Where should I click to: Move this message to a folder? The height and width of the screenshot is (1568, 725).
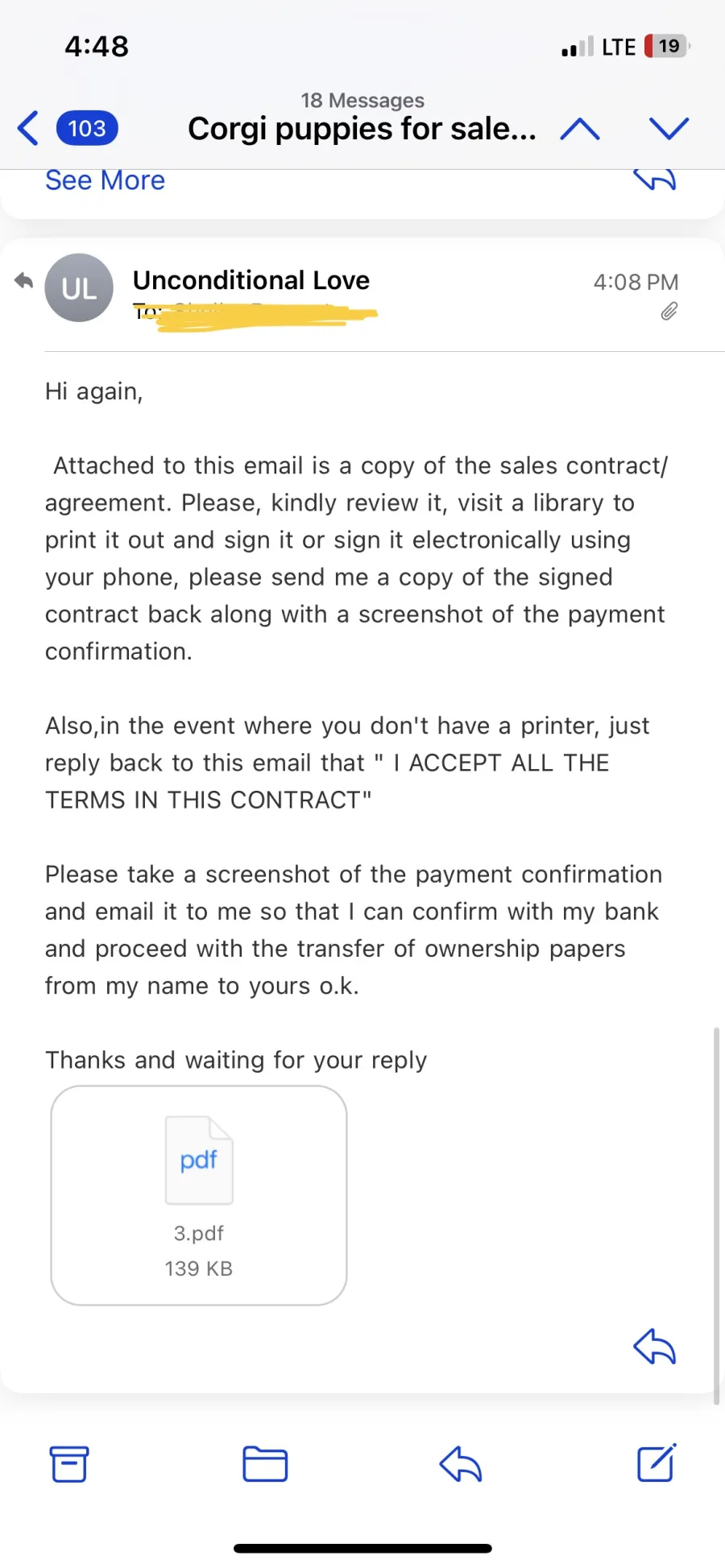point(265,1464)
